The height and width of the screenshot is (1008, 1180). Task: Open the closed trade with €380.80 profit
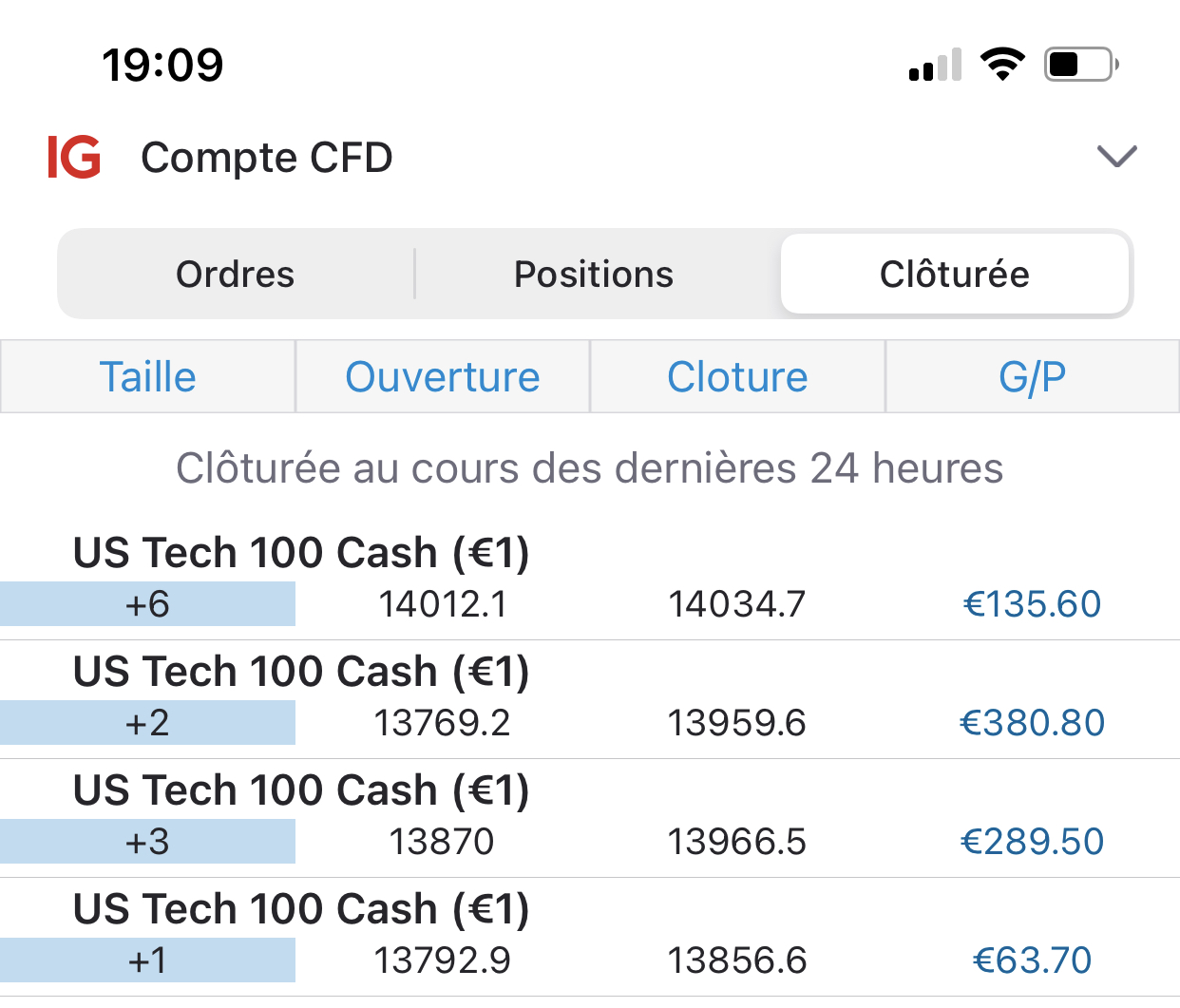point(589,700)
